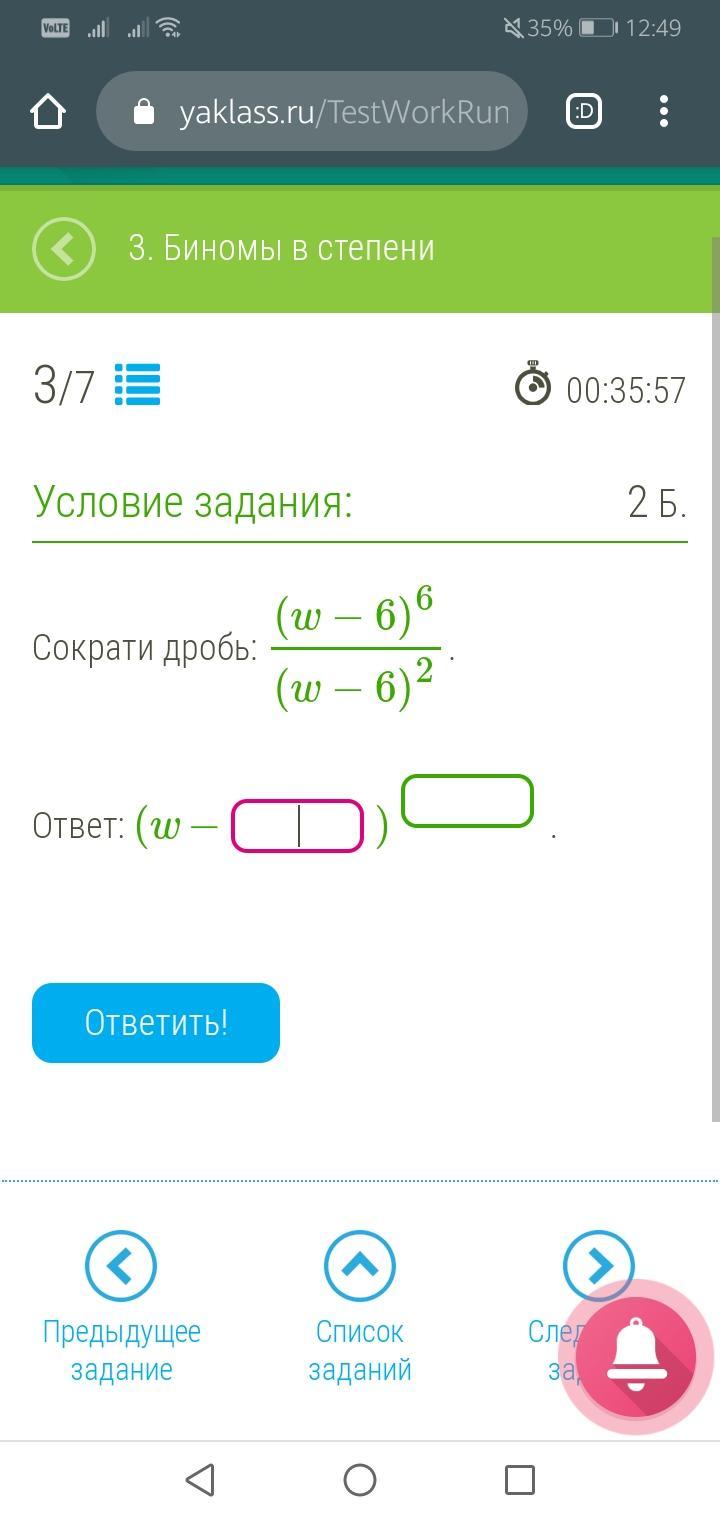This screenshot has width=720, height=1520.
Task: Go to the browser home page
Action: pyautogui.click(x=48, y=112)
